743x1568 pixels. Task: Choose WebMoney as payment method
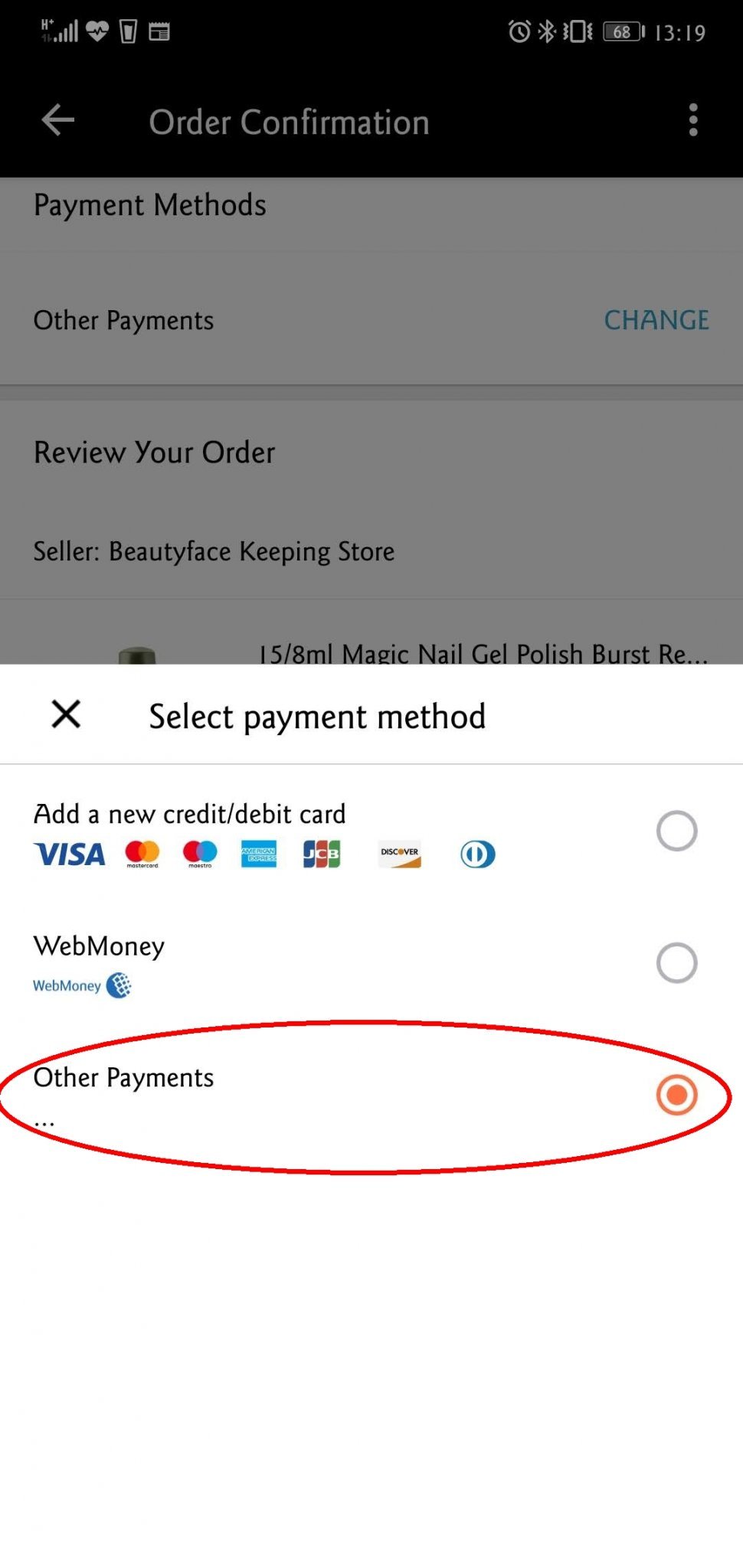pyautogui.click(x=371, y=963)
